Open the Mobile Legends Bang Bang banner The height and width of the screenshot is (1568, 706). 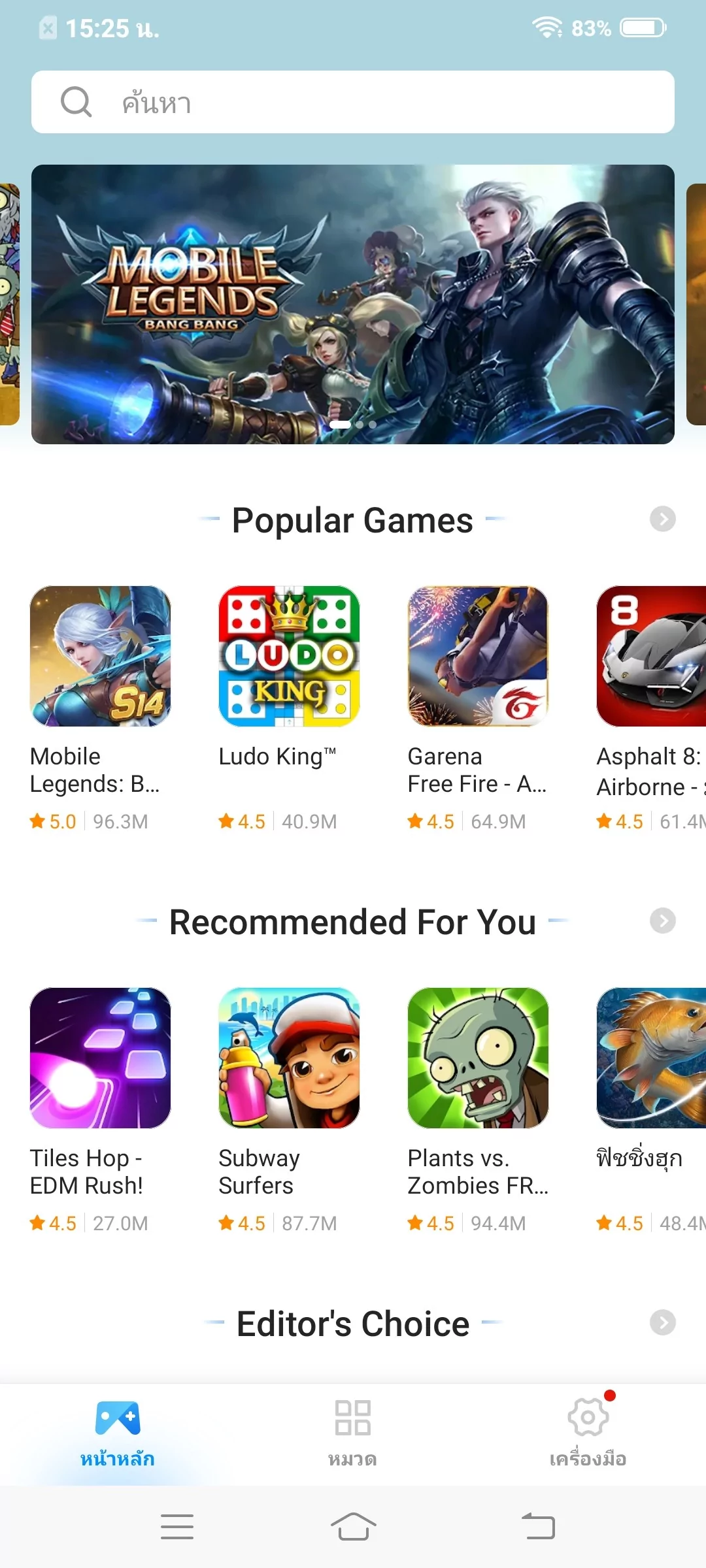pos(353,304)
